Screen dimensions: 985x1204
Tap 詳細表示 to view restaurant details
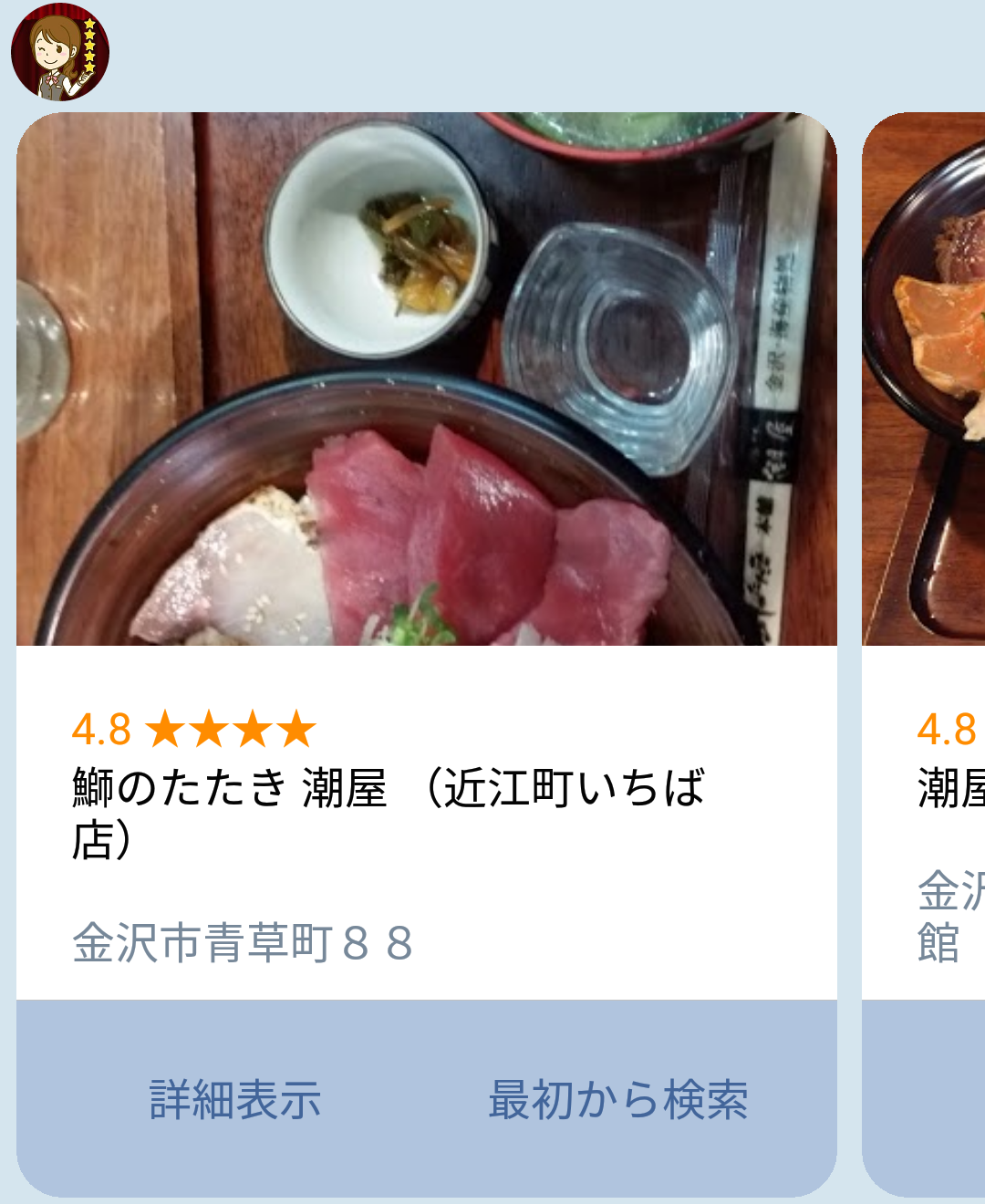(x=235, y=1099)
